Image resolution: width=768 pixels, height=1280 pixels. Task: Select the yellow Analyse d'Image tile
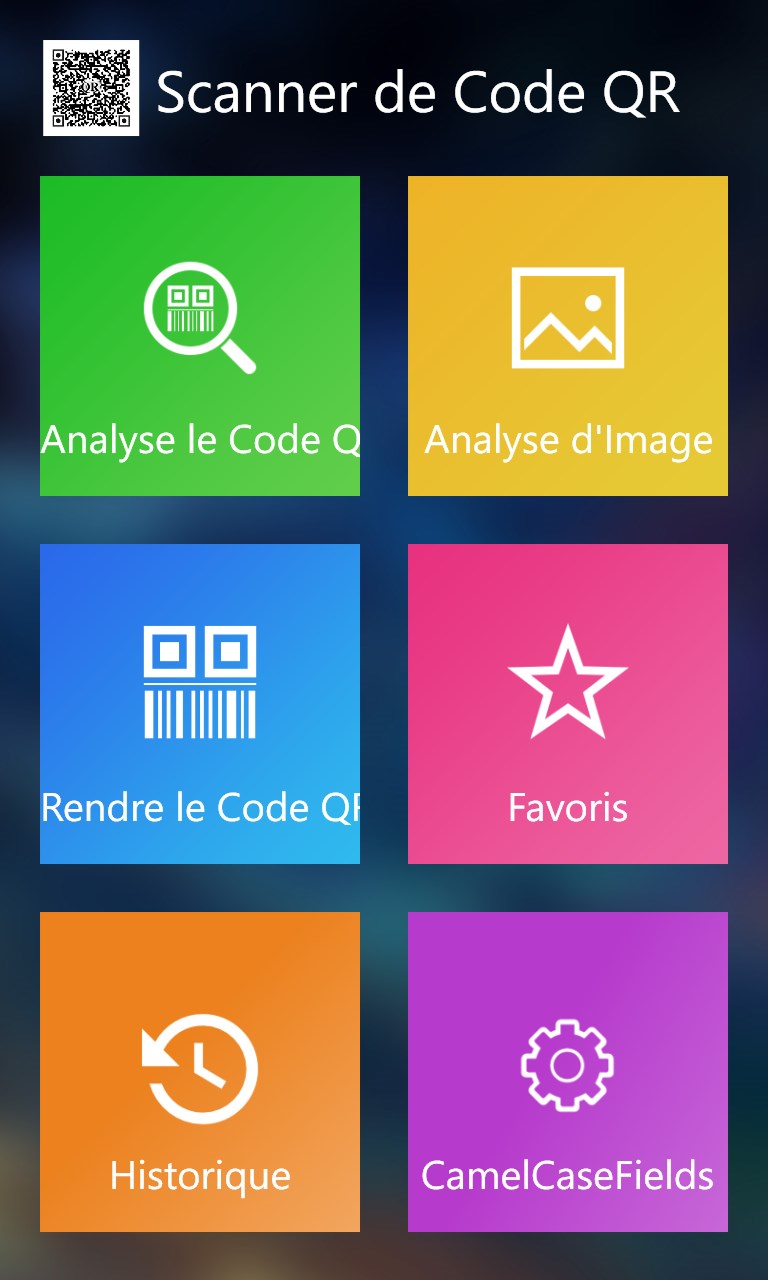coord(568,336)
